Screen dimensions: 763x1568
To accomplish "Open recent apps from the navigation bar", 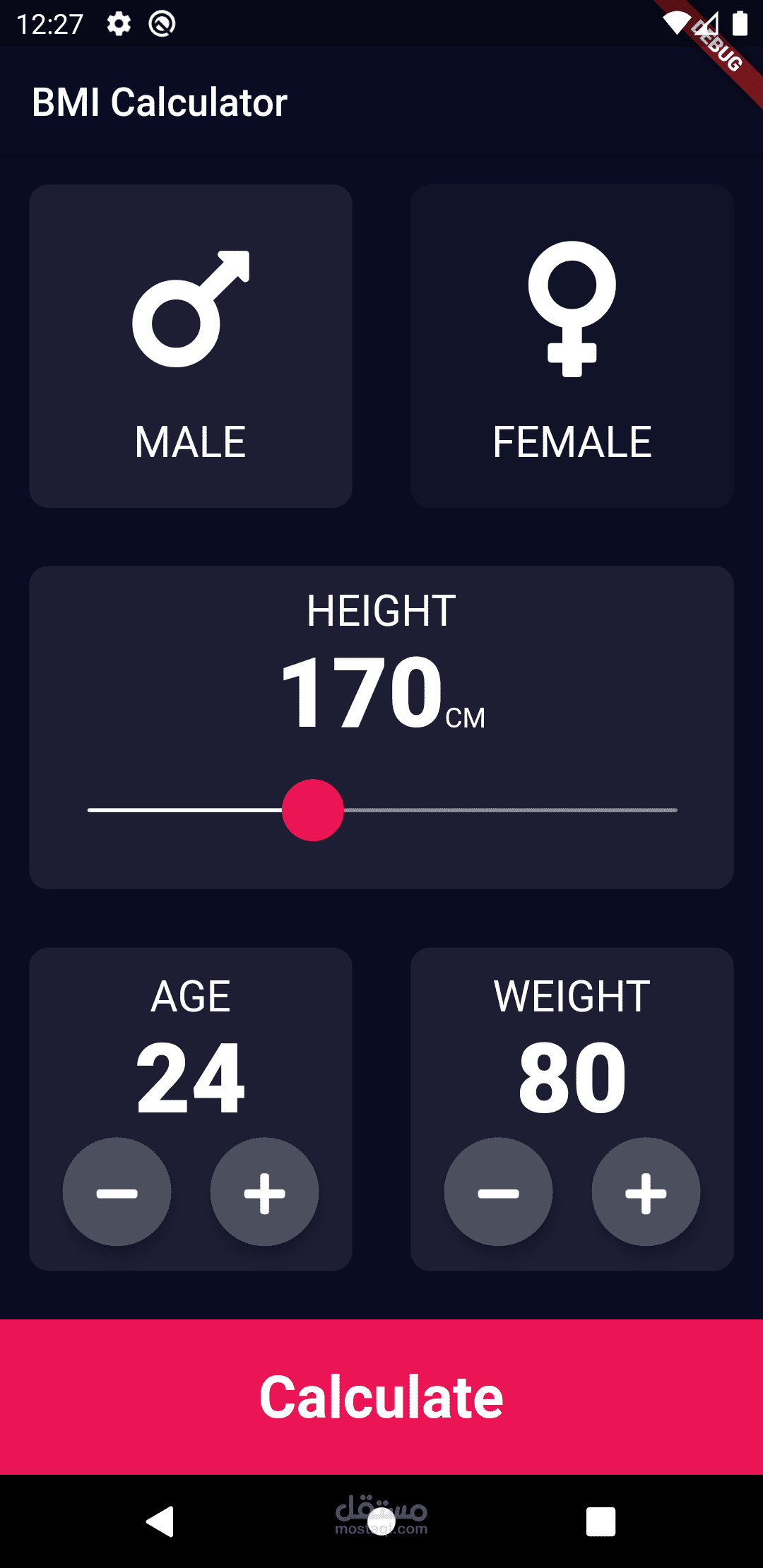I will point(601,1521).
